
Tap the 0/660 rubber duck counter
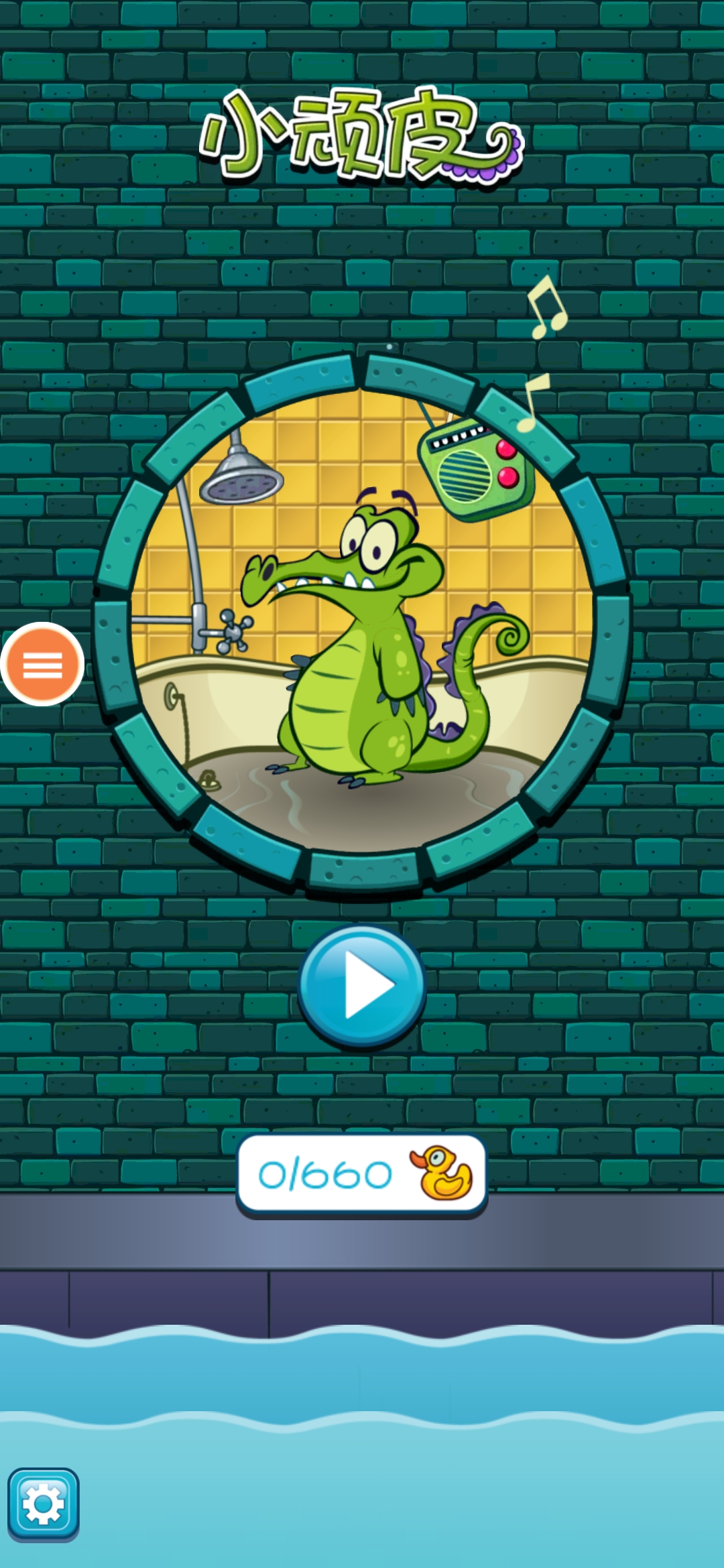(x=362, y=1175)
